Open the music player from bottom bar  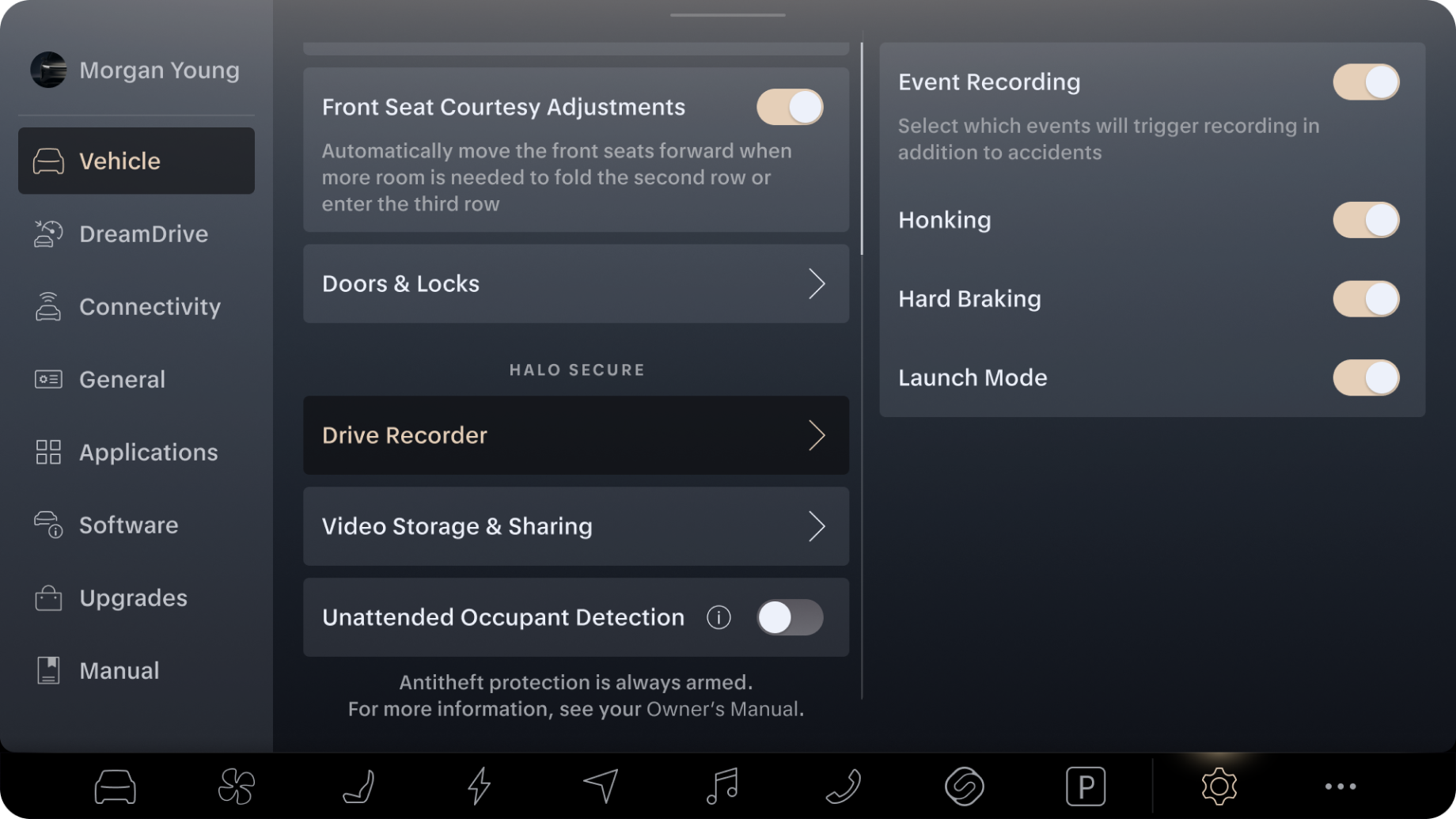(722, 787)
